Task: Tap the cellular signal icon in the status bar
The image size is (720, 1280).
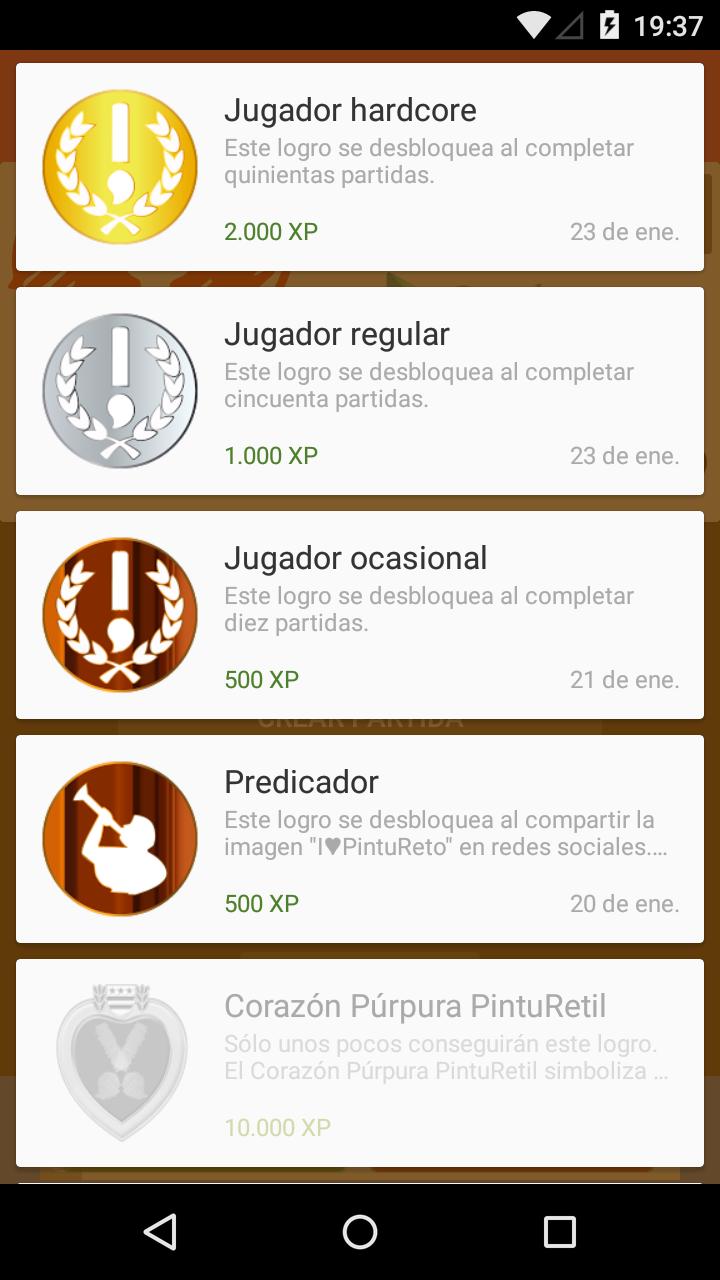Action: (x=570, y=25)
